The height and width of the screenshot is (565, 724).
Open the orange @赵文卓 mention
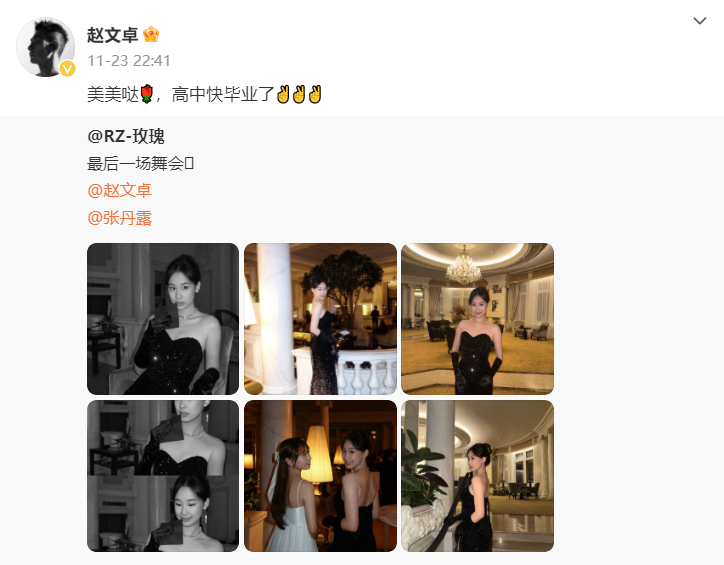click(x=119, y=190)
